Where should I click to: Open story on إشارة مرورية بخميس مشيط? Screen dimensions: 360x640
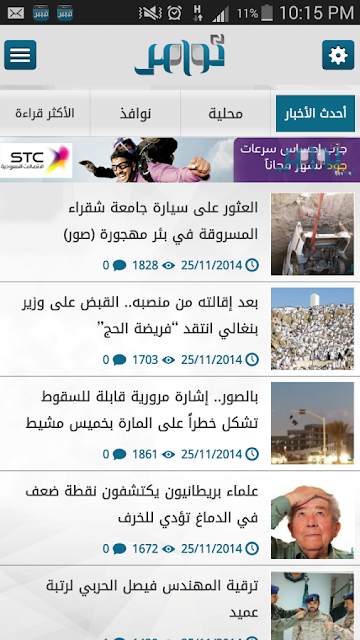click(180, 424)
